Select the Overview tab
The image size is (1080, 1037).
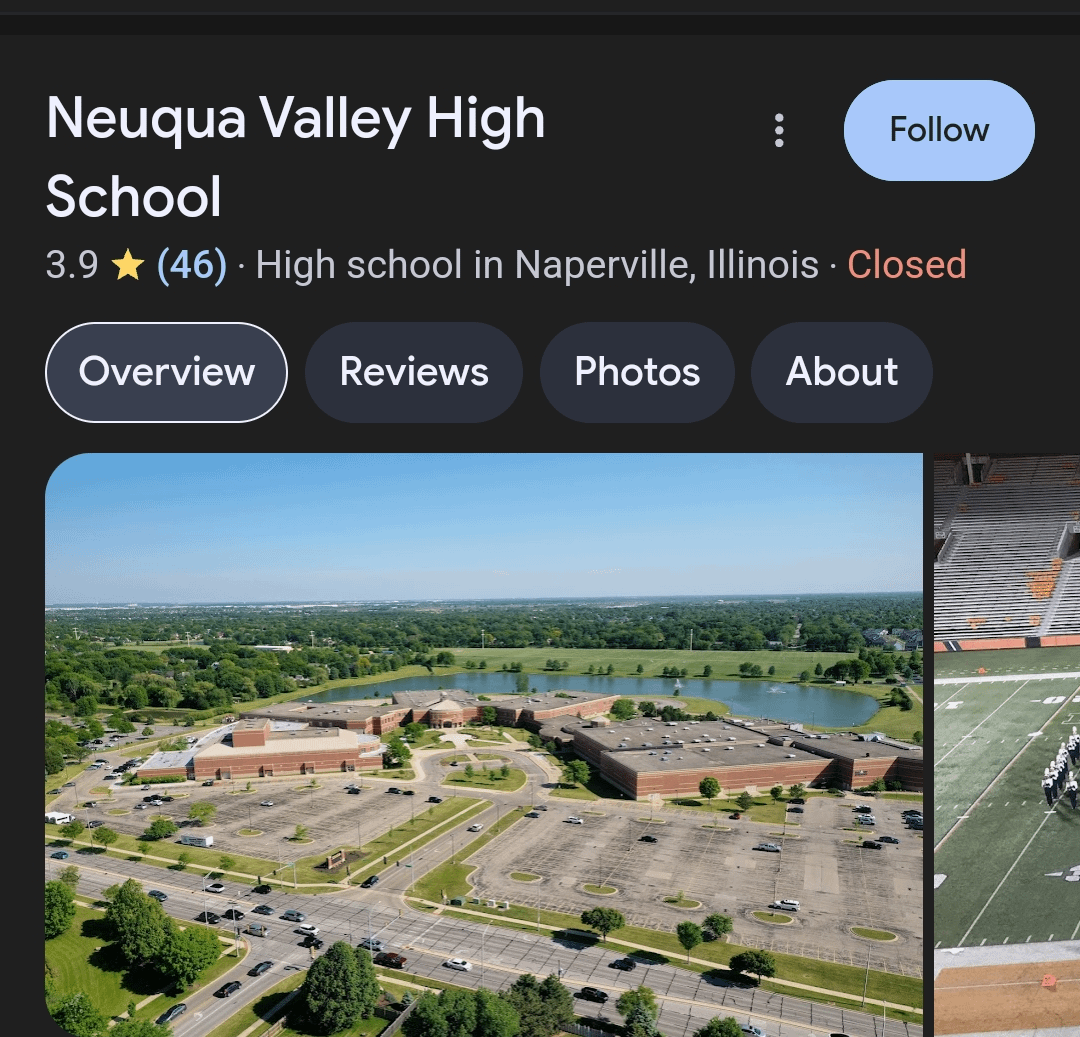tap(166, 372)
